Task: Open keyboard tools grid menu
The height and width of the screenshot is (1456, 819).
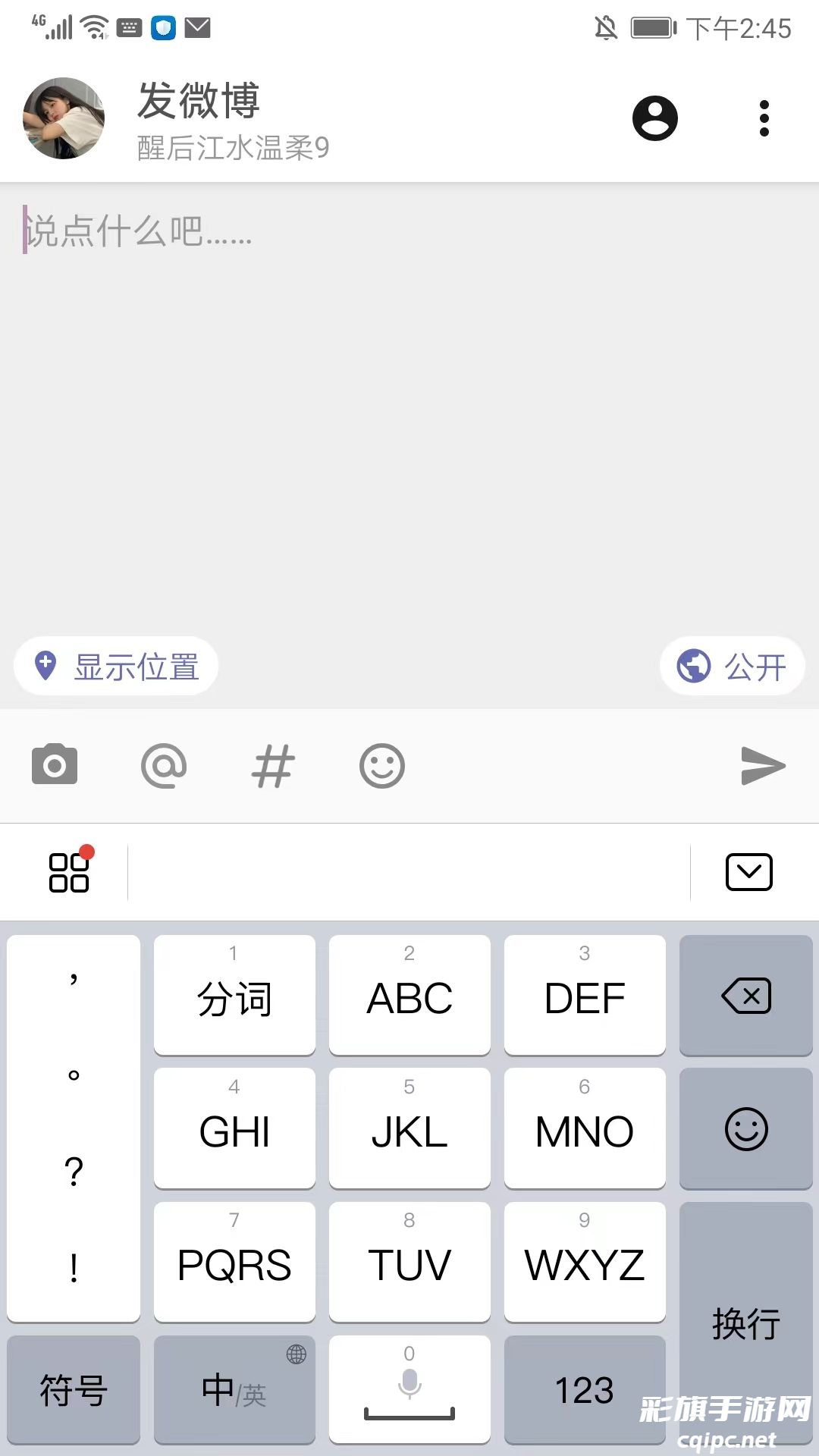Action: (x=69, y=872)
